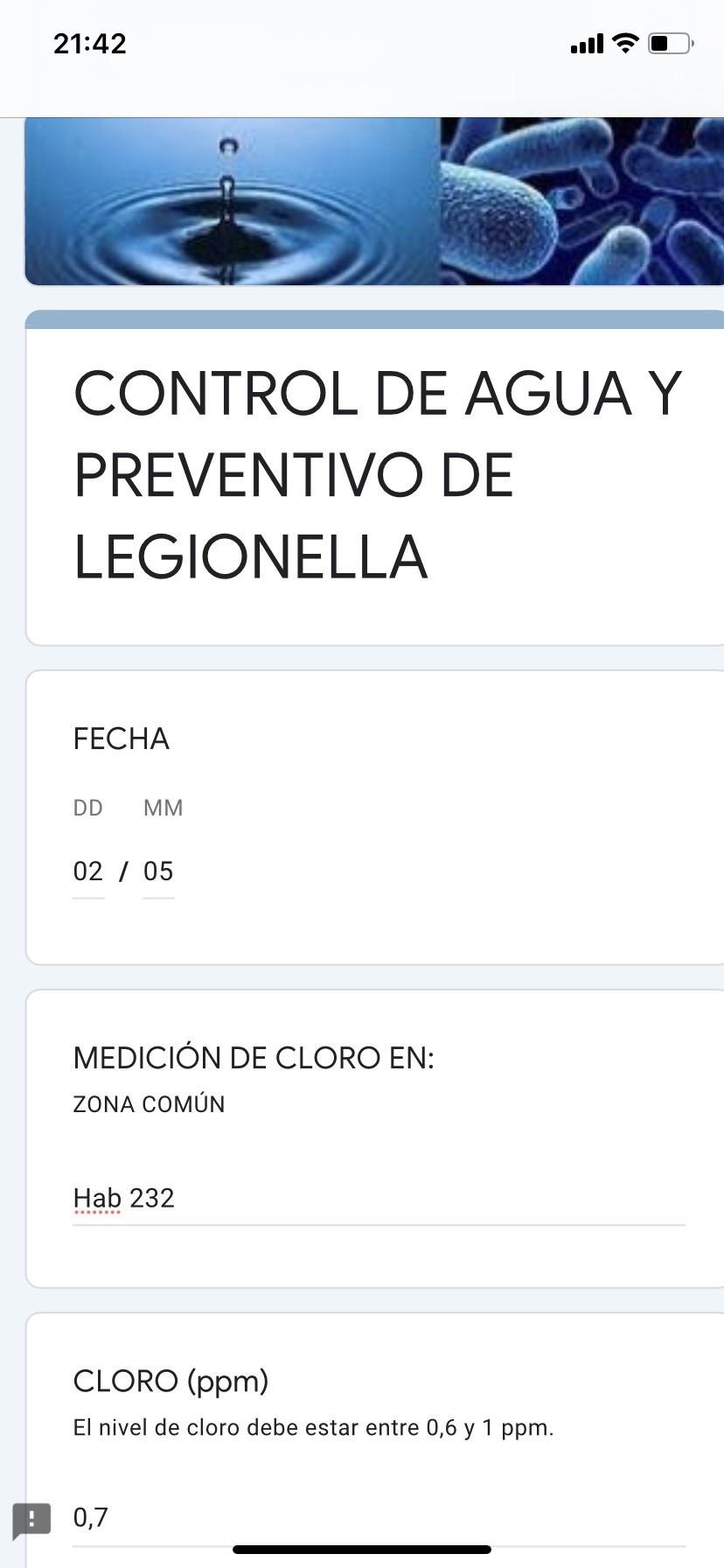Viewport: 724px width, 1568px height.
Task: Edit the Cloro ppm field showing 0,7
Action: pos(378,1517)
